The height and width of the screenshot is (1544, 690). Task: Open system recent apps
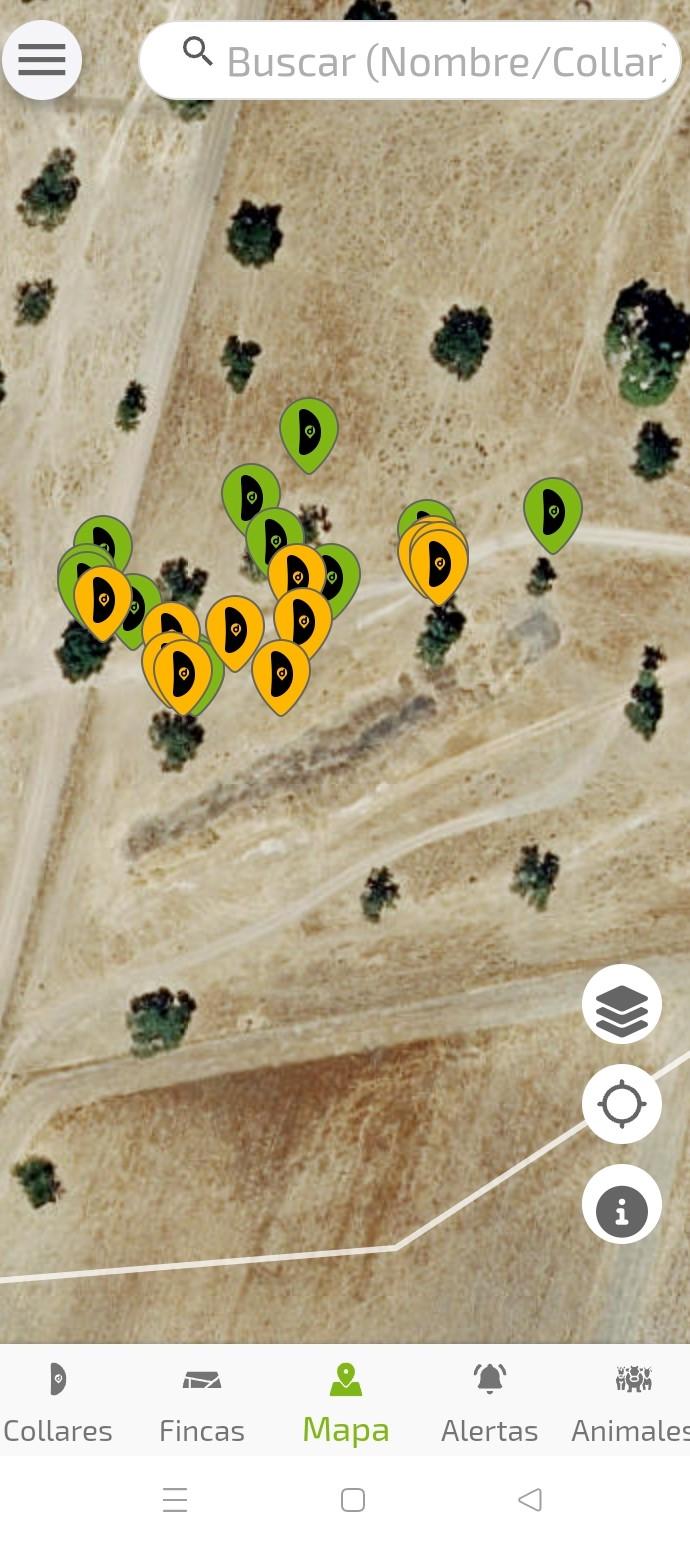[x=175, y=1499]
